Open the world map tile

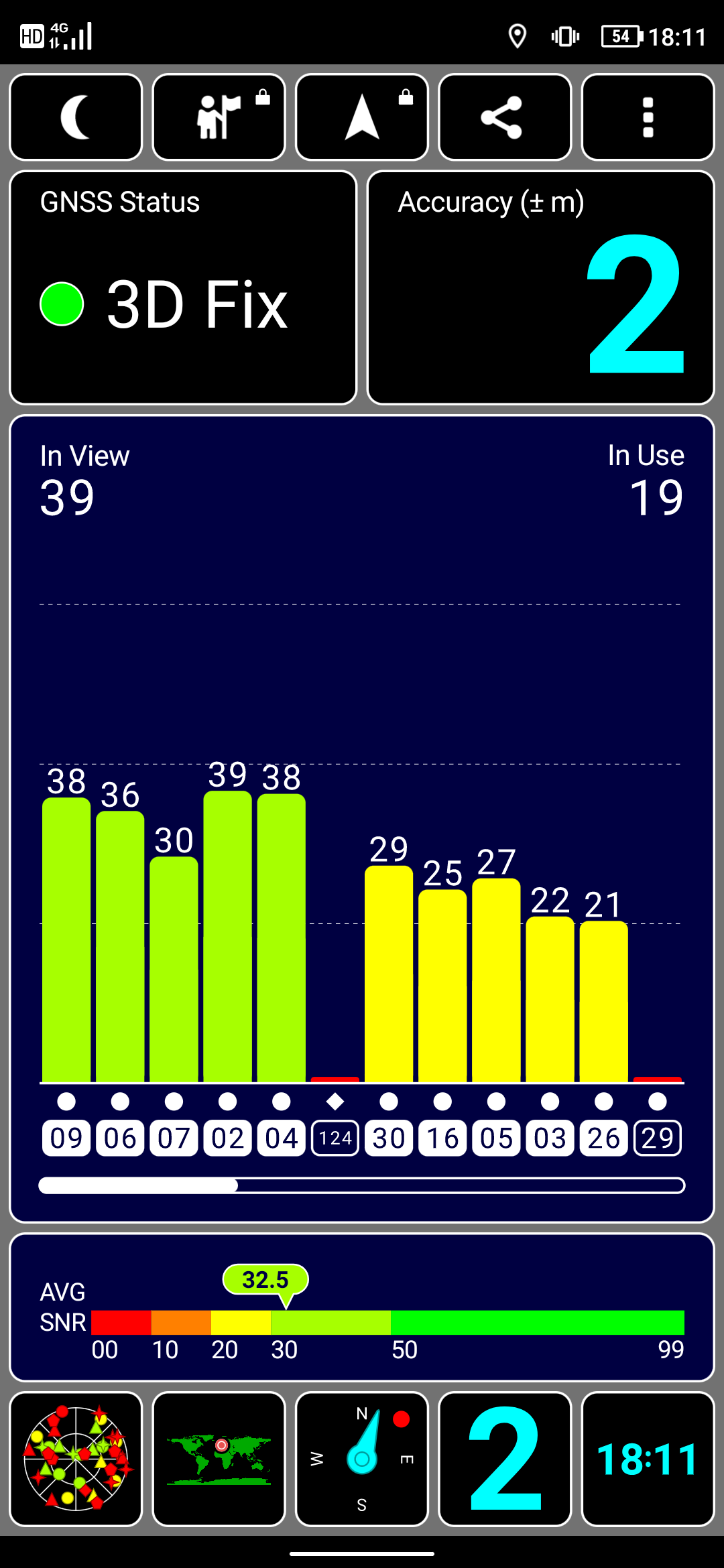pyautogui.click(x=219, y=1459)
